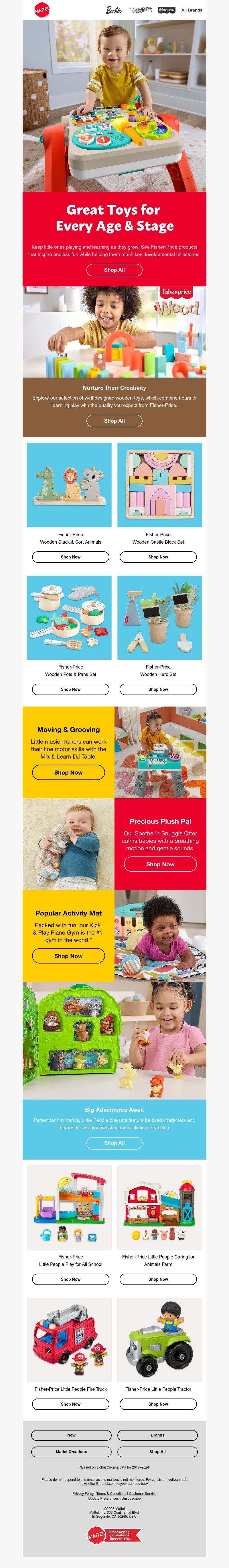Open the Privacy Policy link
This screenshot has height=1568, width=229.
click(83, 1493)
